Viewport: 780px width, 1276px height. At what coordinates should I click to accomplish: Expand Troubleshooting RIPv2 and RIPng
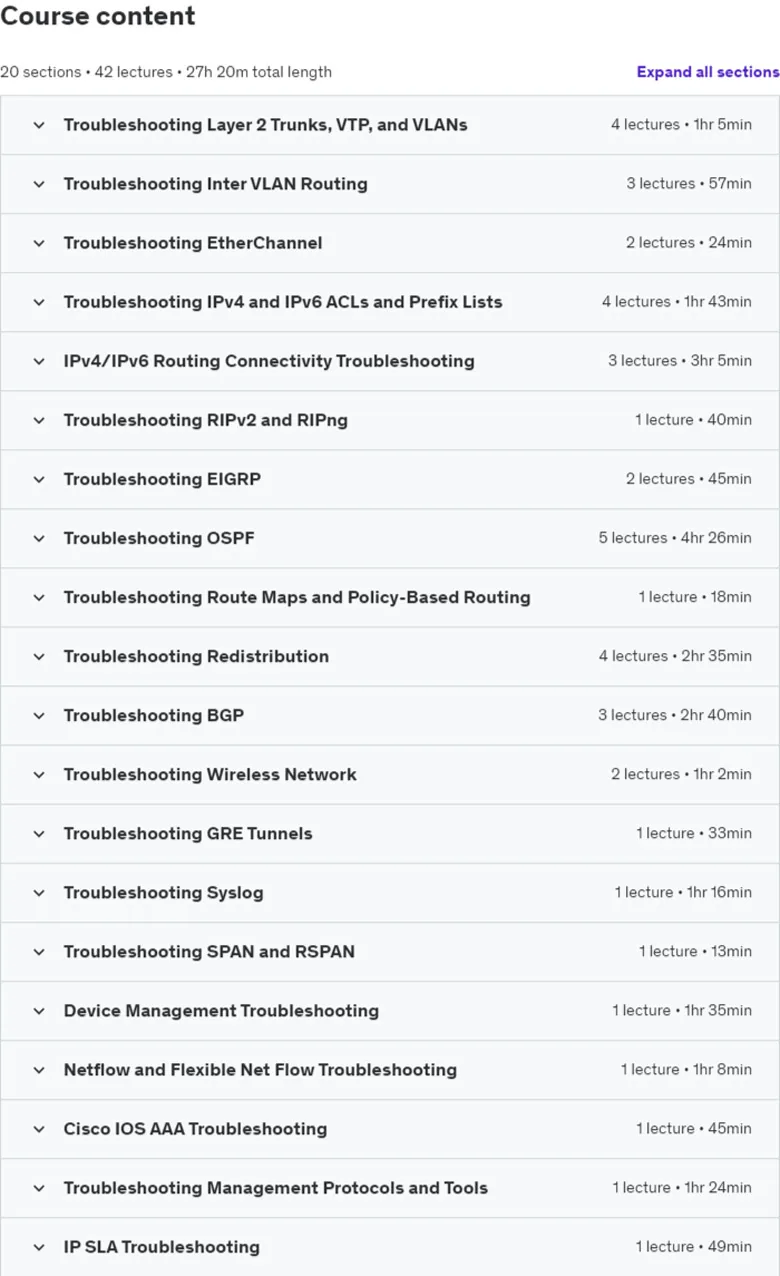[x=390, y=420]
